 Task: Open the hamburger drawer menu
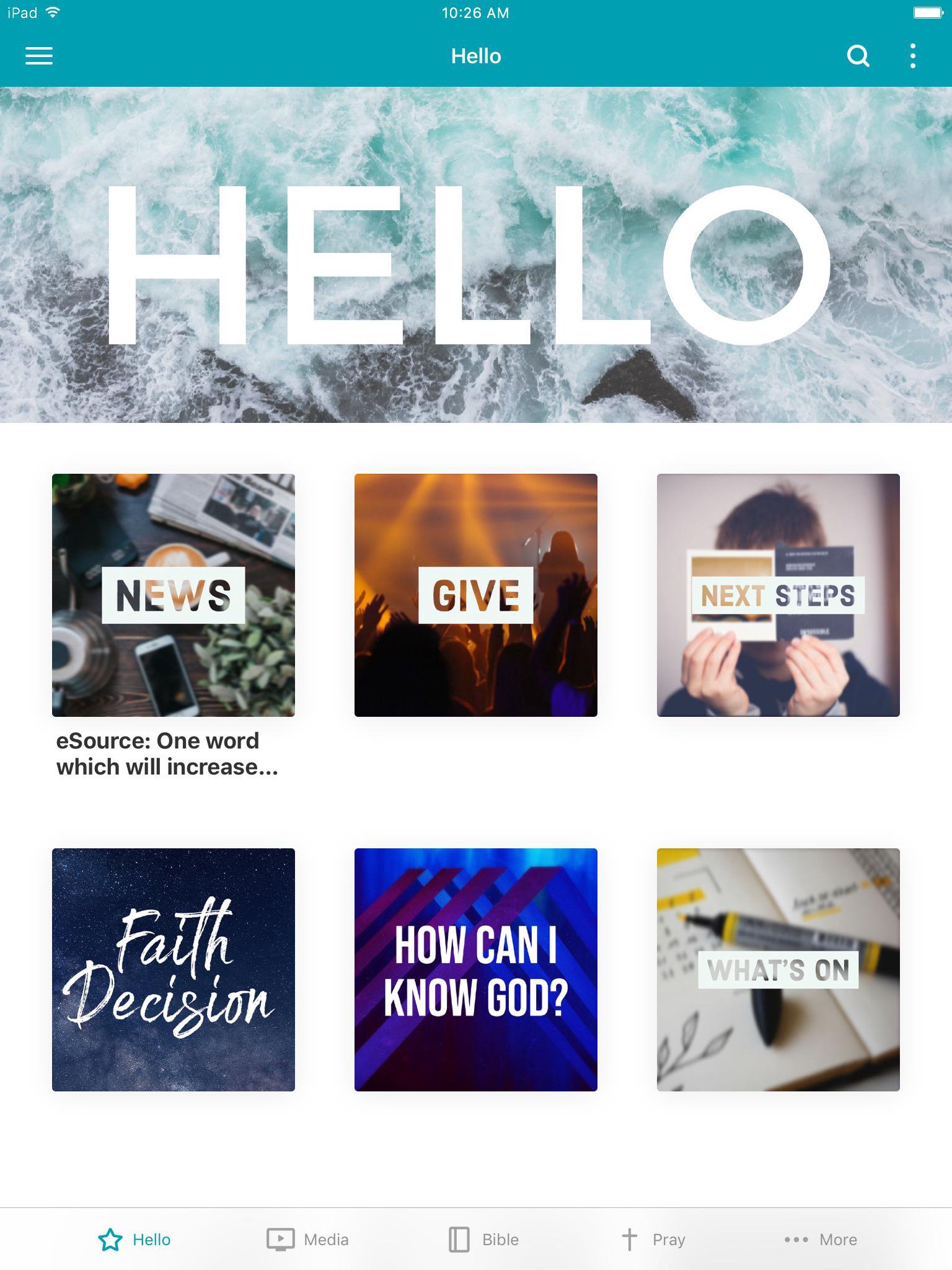pos(38,56)
